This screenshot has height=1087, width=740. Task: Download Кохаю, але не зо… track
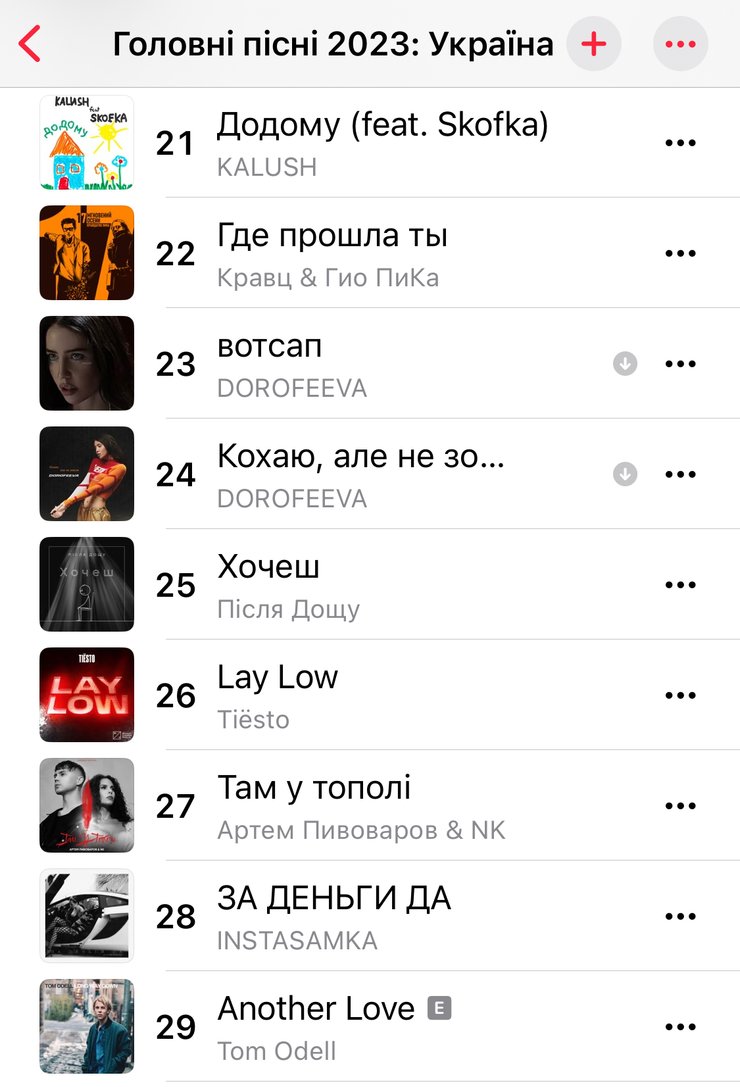pyautogui.click(x=625, y=474)
